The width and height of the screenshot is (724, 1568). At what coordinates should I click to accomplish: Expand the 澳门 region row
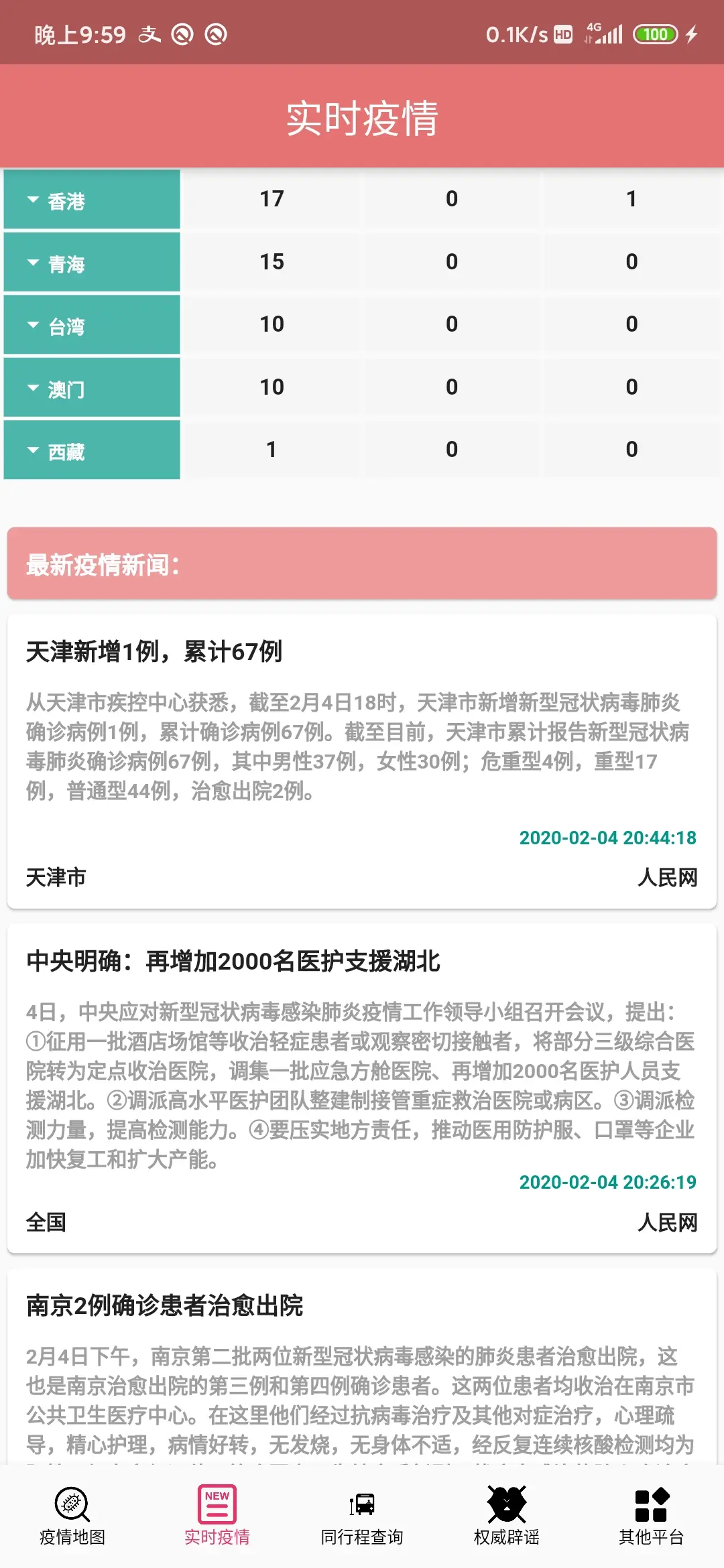pyautogui.click(x=92, y=388)
